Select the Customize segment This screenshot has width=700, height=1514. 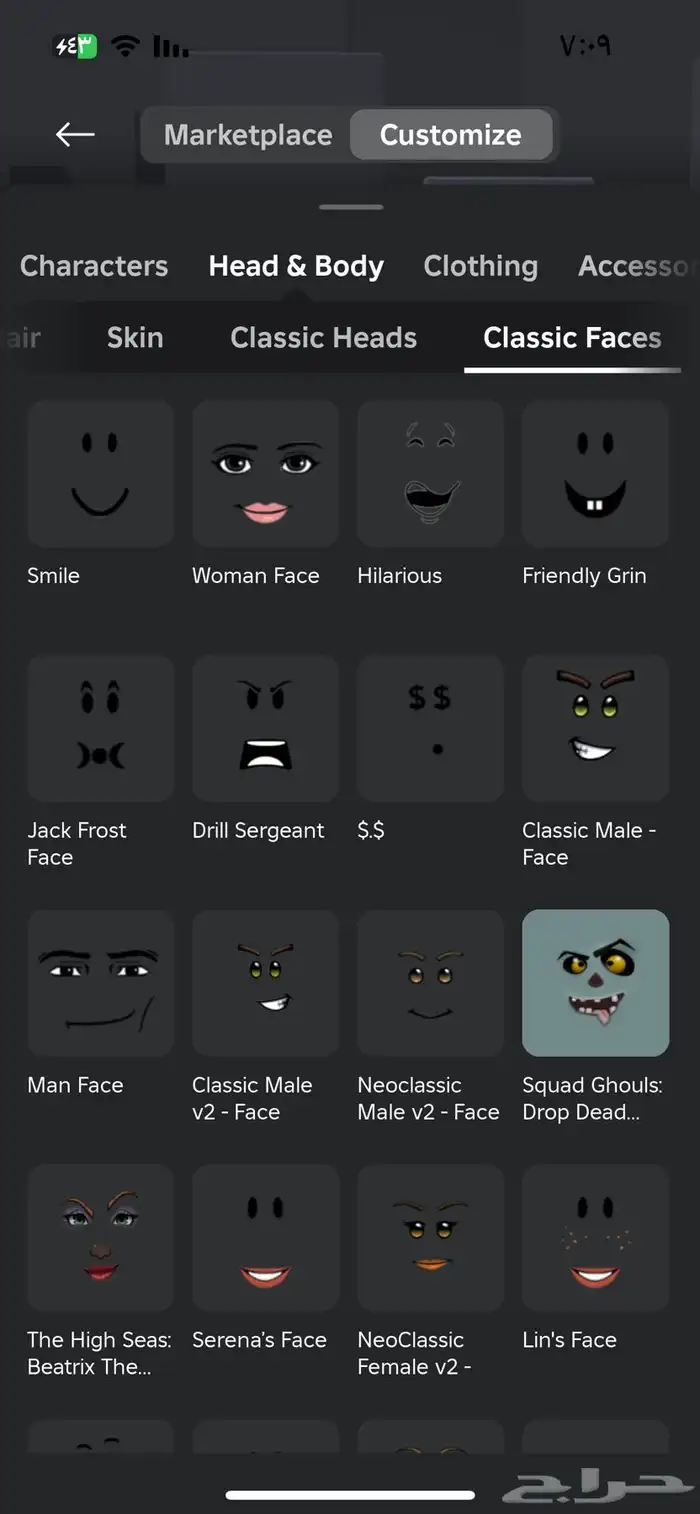451,135
